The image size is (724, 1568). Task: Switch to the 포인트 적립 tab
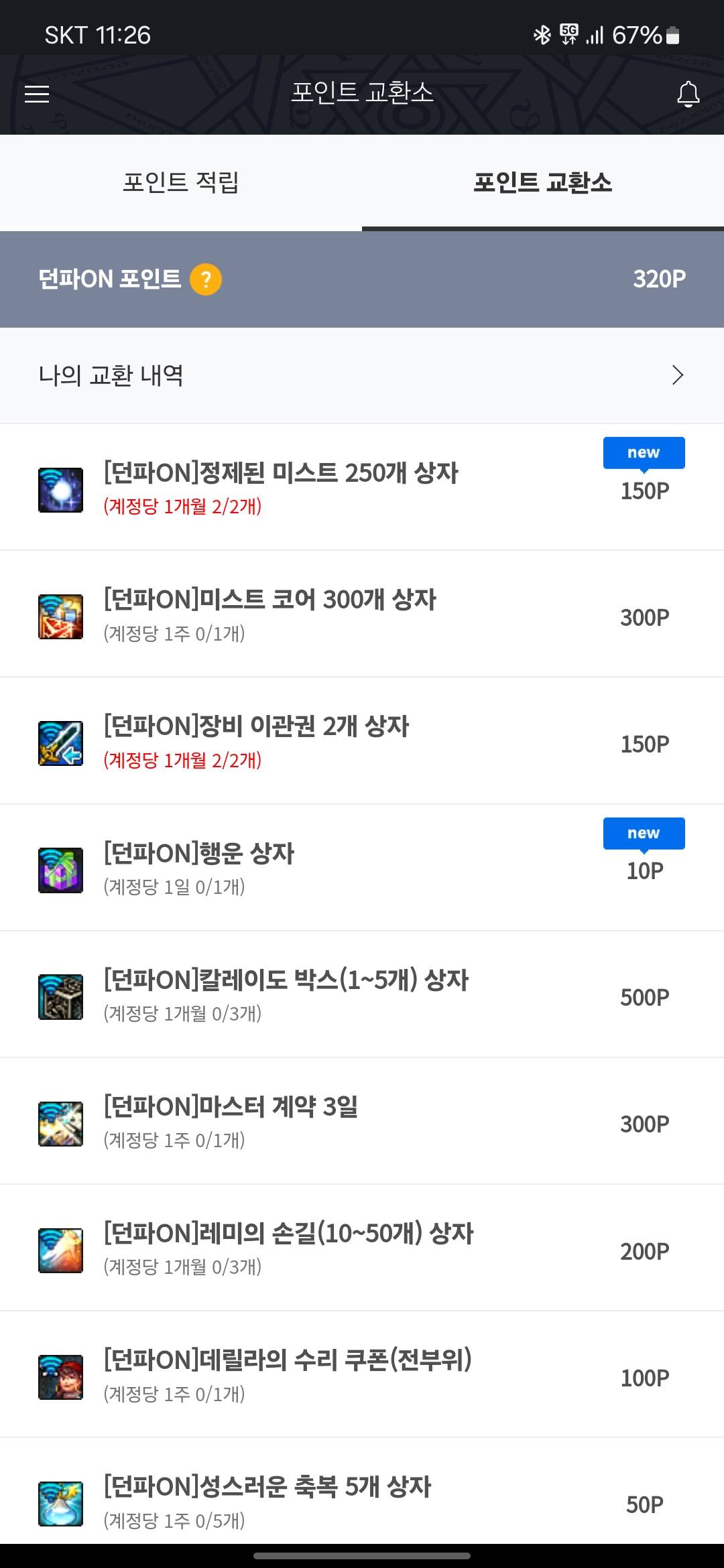(x=181, y=182)
